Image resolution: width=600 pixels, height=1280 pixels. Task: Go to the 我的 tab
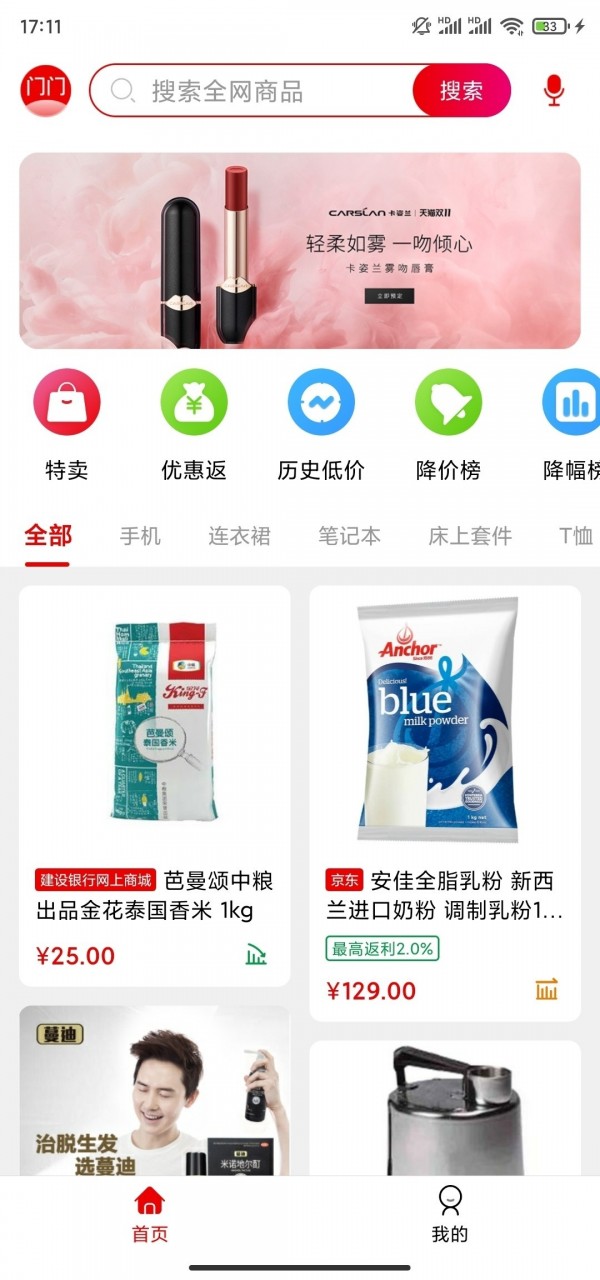(x=450, y=1214)
